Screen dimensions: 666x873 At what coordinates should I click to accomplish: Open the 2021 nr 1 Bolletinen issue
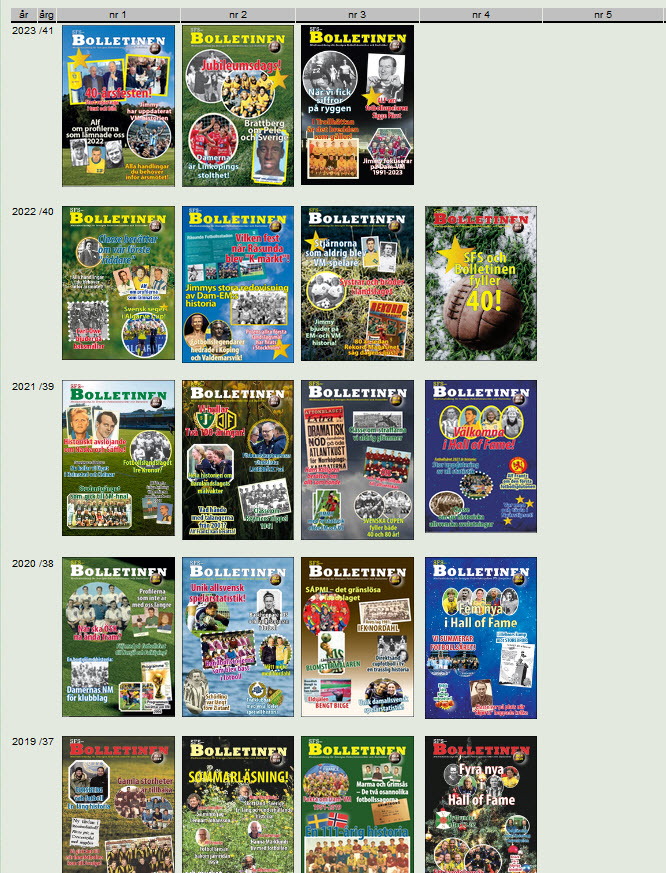[x=118, y=460]
